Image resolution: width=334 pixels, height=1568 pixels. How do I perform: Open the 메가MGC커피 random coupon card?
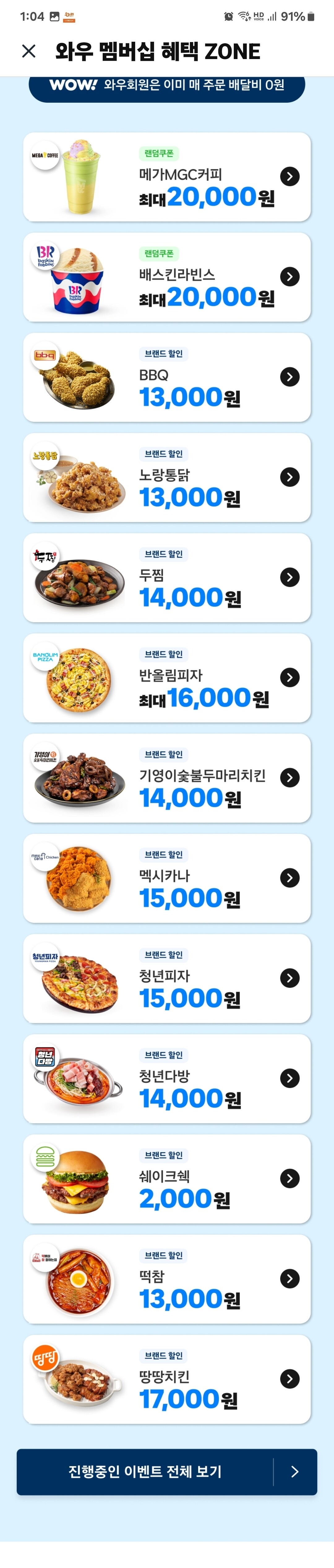(x=167, y=177)
